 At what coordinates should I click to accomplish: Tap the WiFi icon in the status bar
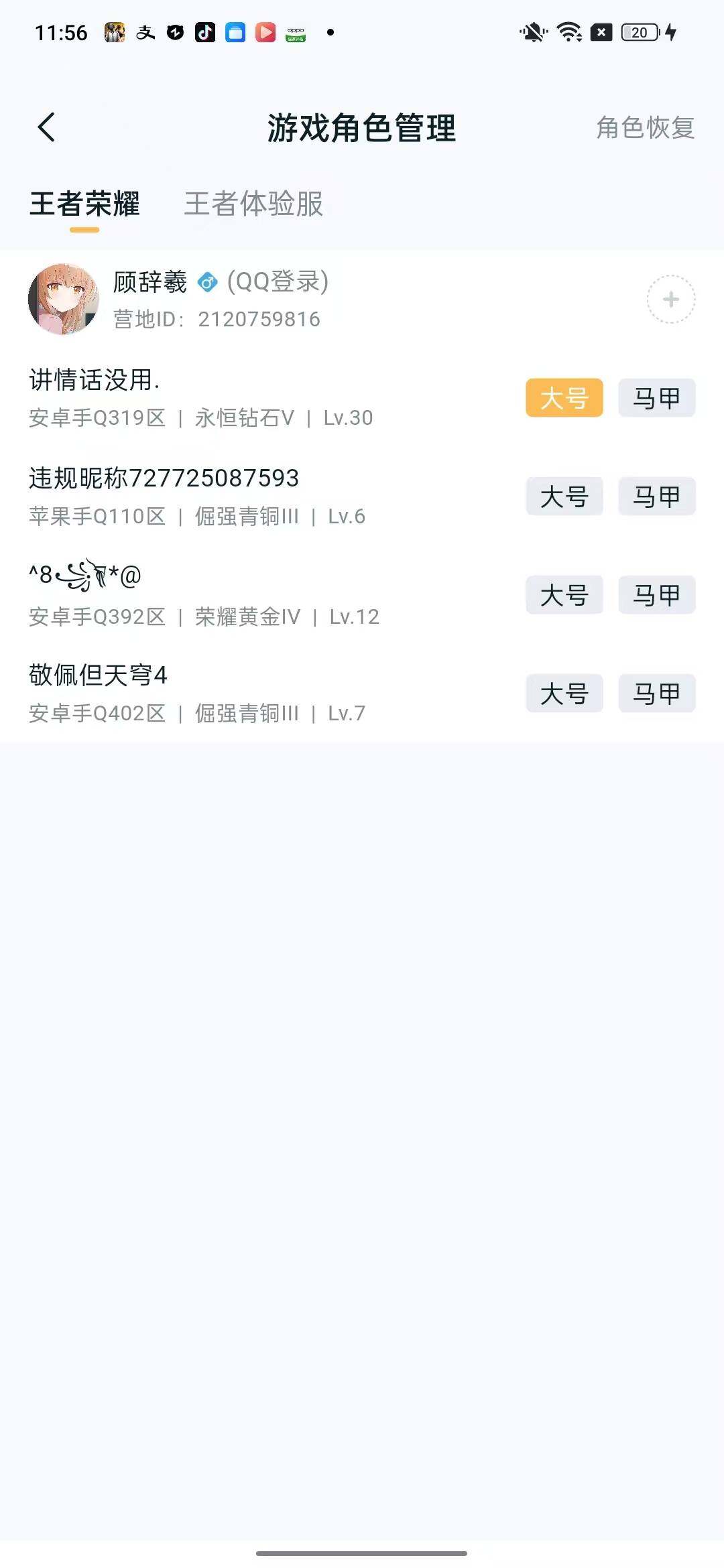click(568, 31)
